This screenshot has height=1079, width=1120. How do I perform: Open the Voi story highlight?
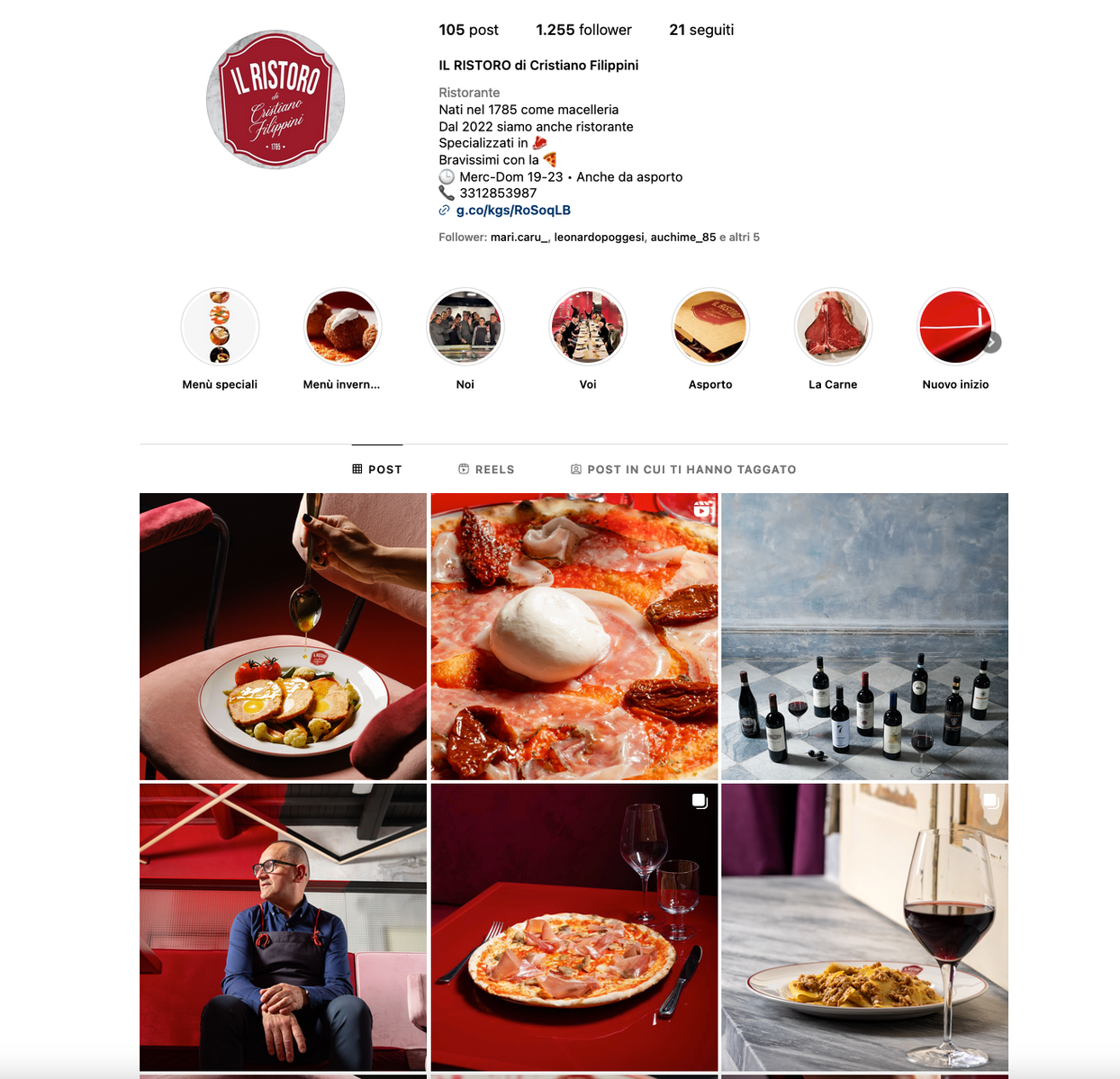pyautogui.click(x=588, y=327)
